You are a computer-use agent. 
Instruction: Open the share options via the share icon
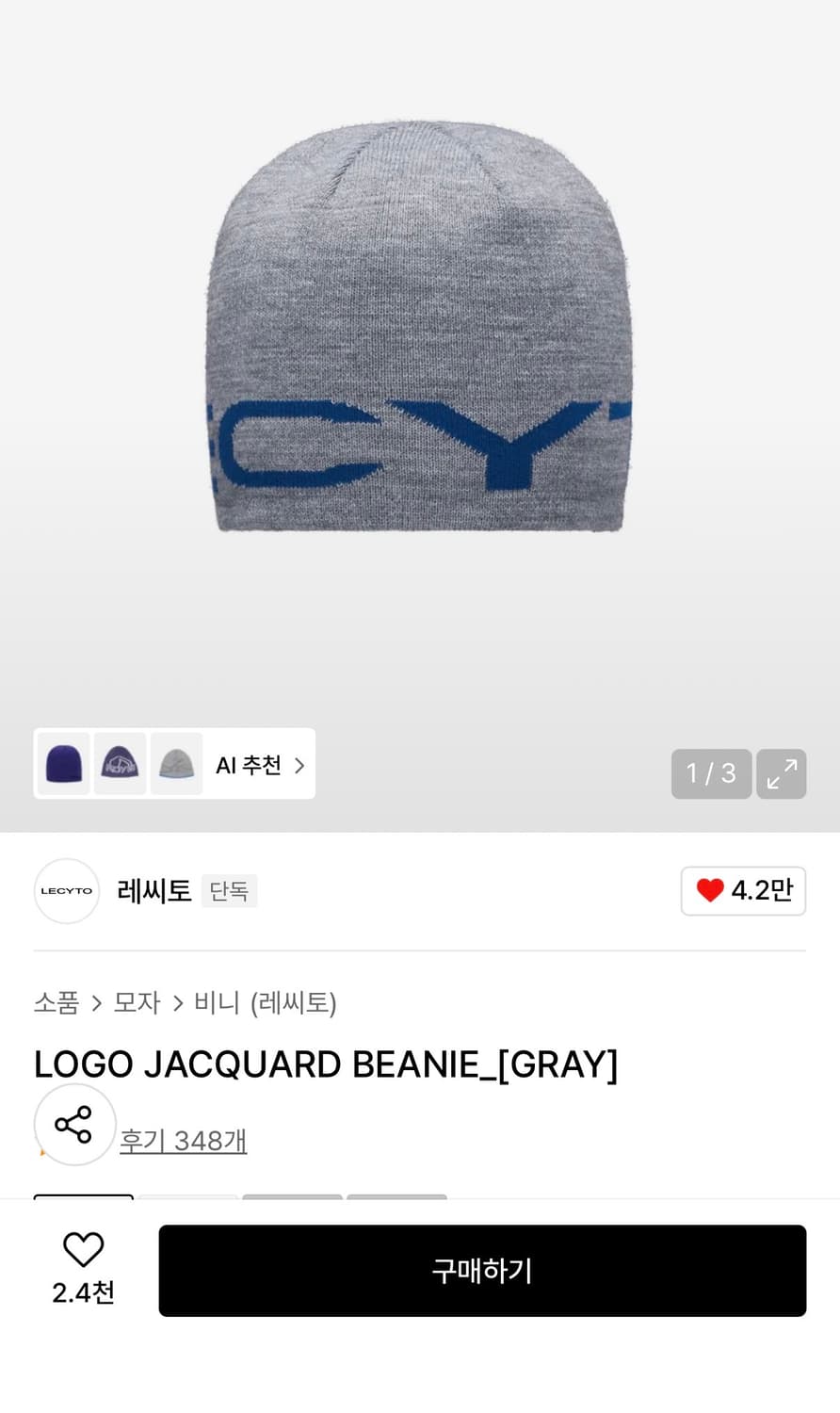tap(74, 1124)
